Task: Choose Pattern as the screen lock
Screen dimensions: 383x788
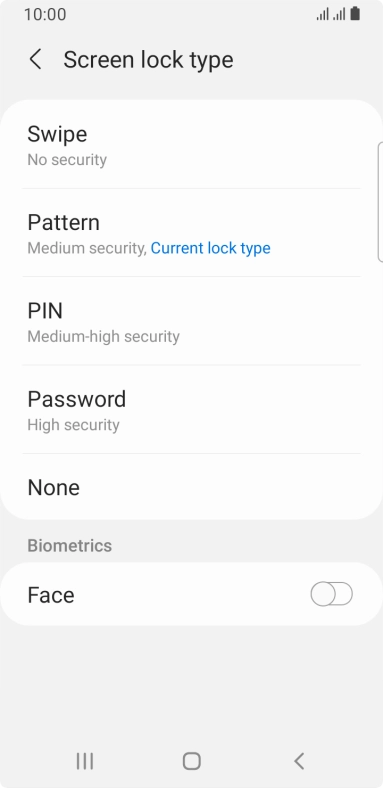Action: 192,233
